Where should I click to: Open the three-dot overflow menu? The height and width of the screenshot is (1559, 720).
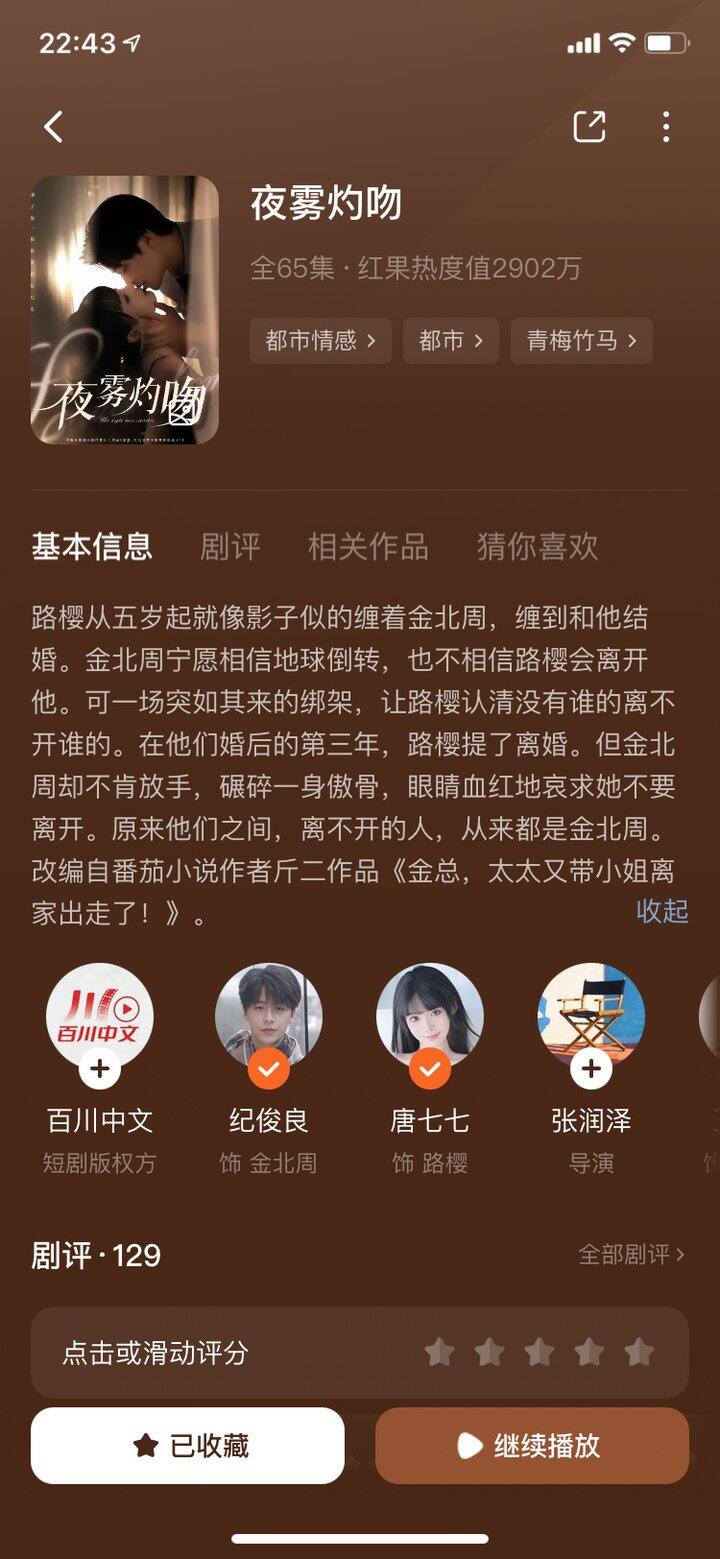click(666, 127)
